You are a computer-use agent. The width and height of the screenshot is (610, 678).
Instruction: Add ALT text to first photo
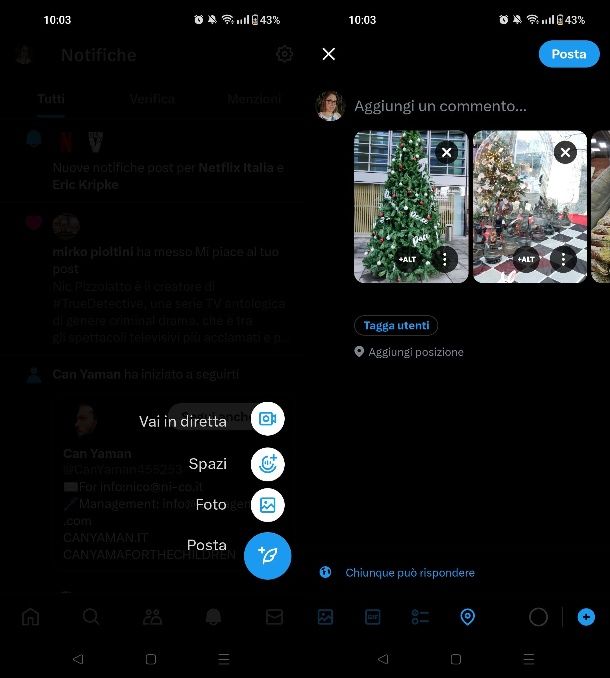[407, 259]
